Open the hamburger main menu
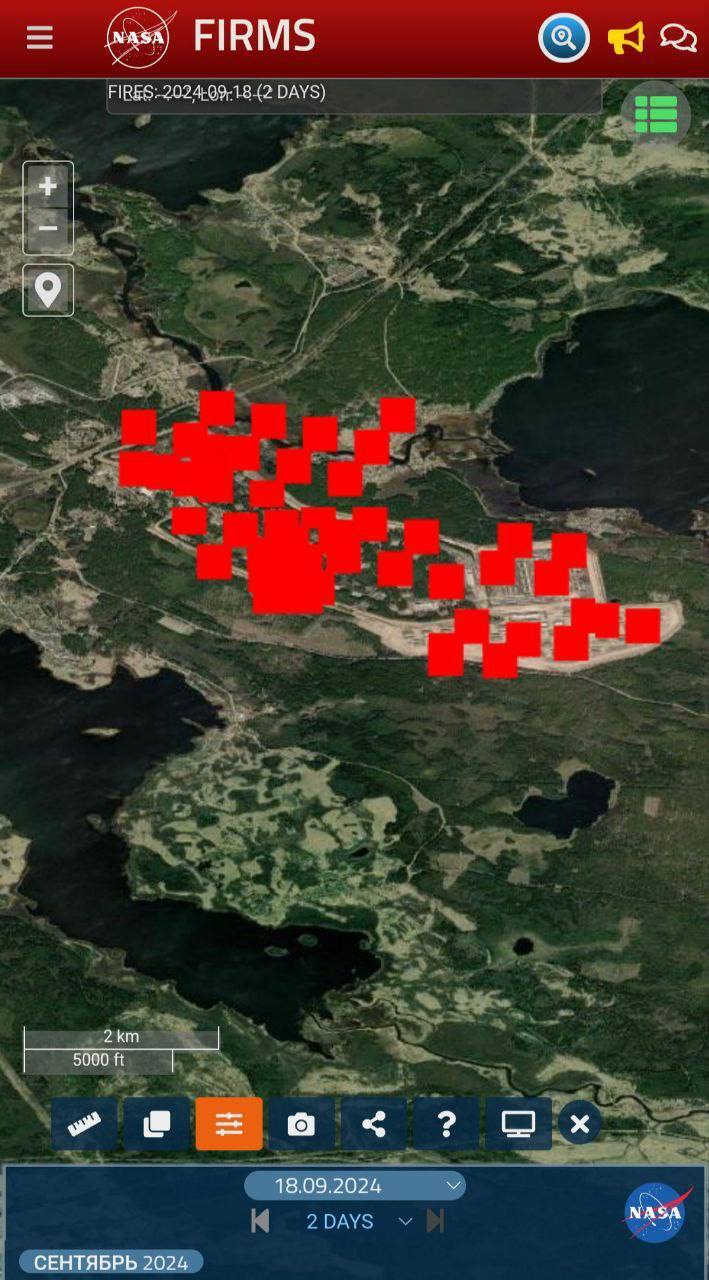The height and width of the screenshot is (1280, 709). 39,38
